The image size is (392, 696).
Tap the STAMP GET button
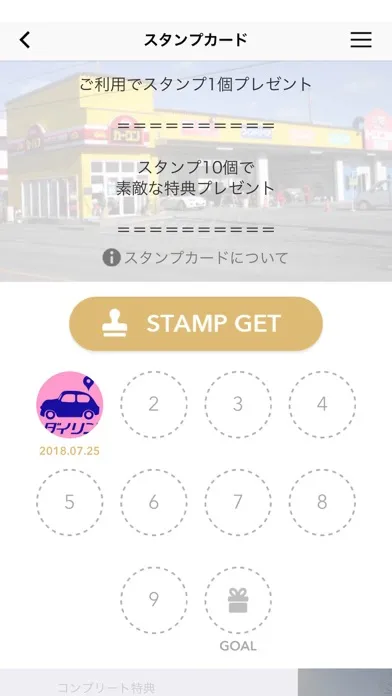(196, 324)
